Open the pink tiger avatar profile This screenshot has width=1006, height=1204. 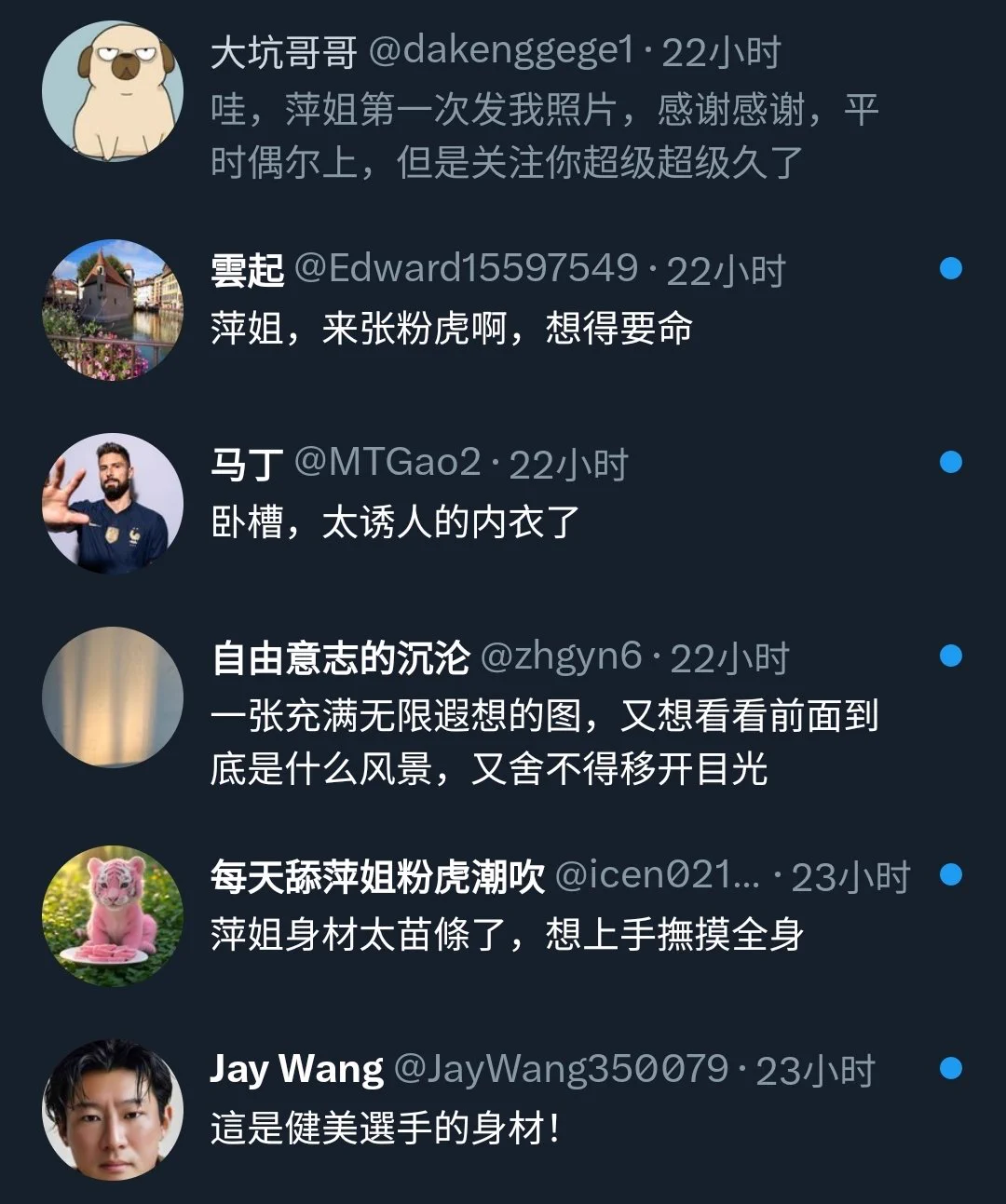click(x=113, y=915)
